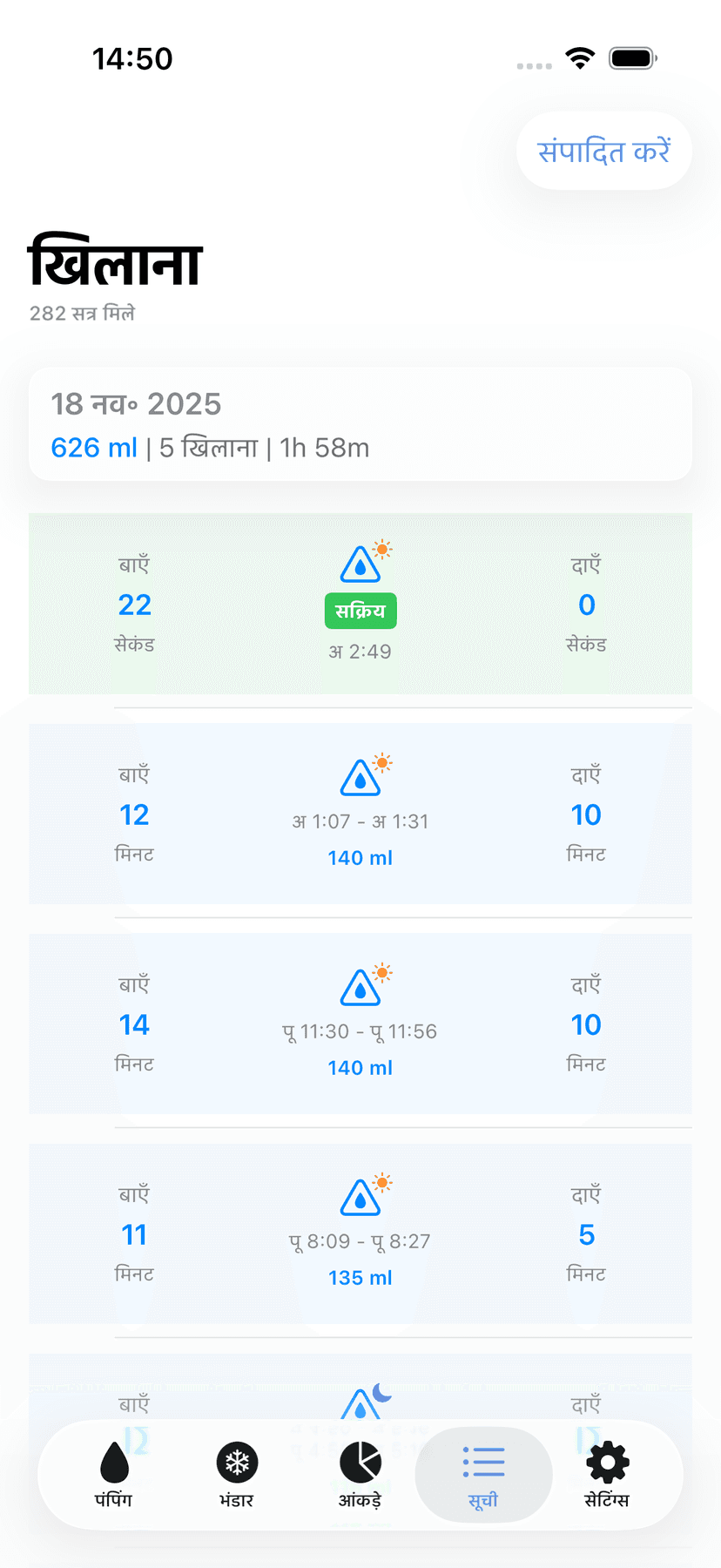
Task: Go to the आंकड़े statistics tab
Action: pyautogui.click(x=360, y=1474)
